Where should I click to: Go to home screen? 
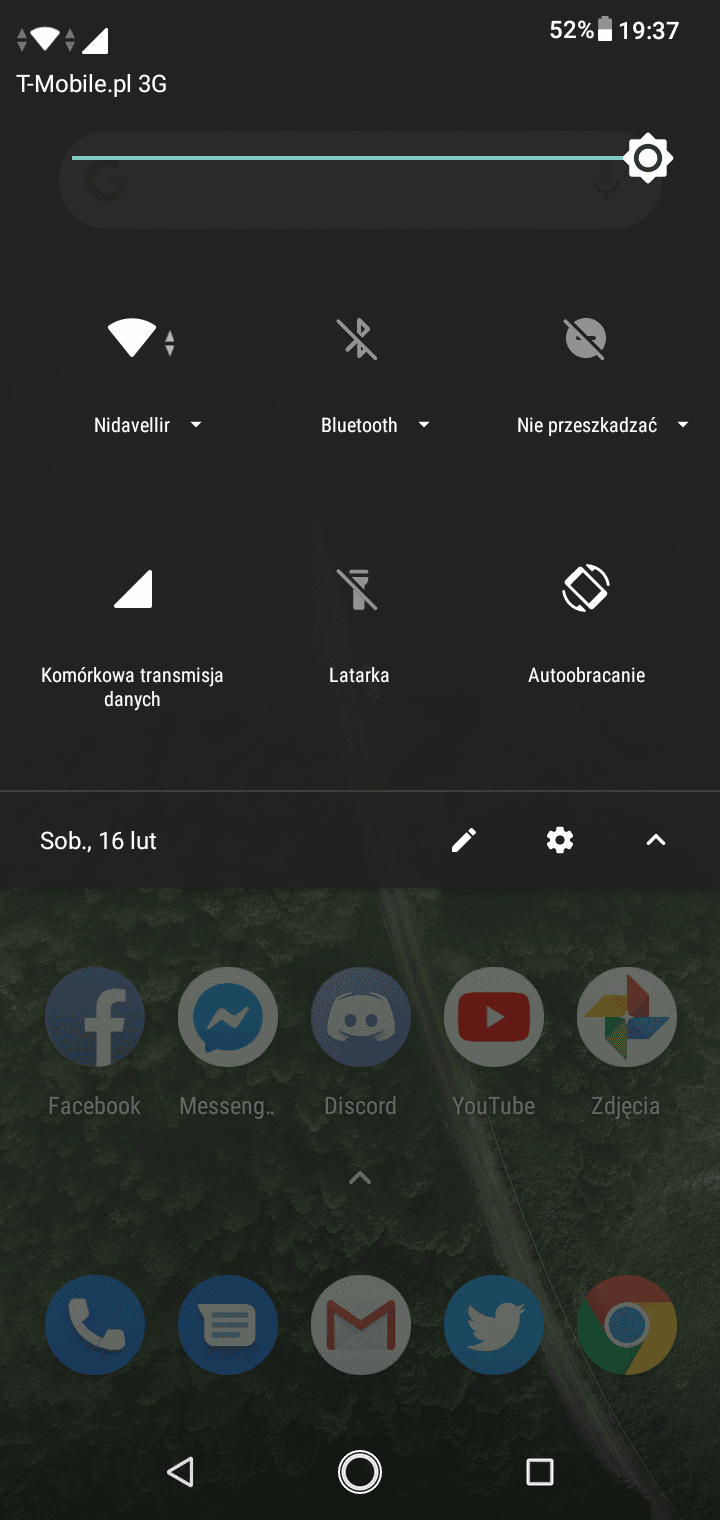click(360, 1472)
